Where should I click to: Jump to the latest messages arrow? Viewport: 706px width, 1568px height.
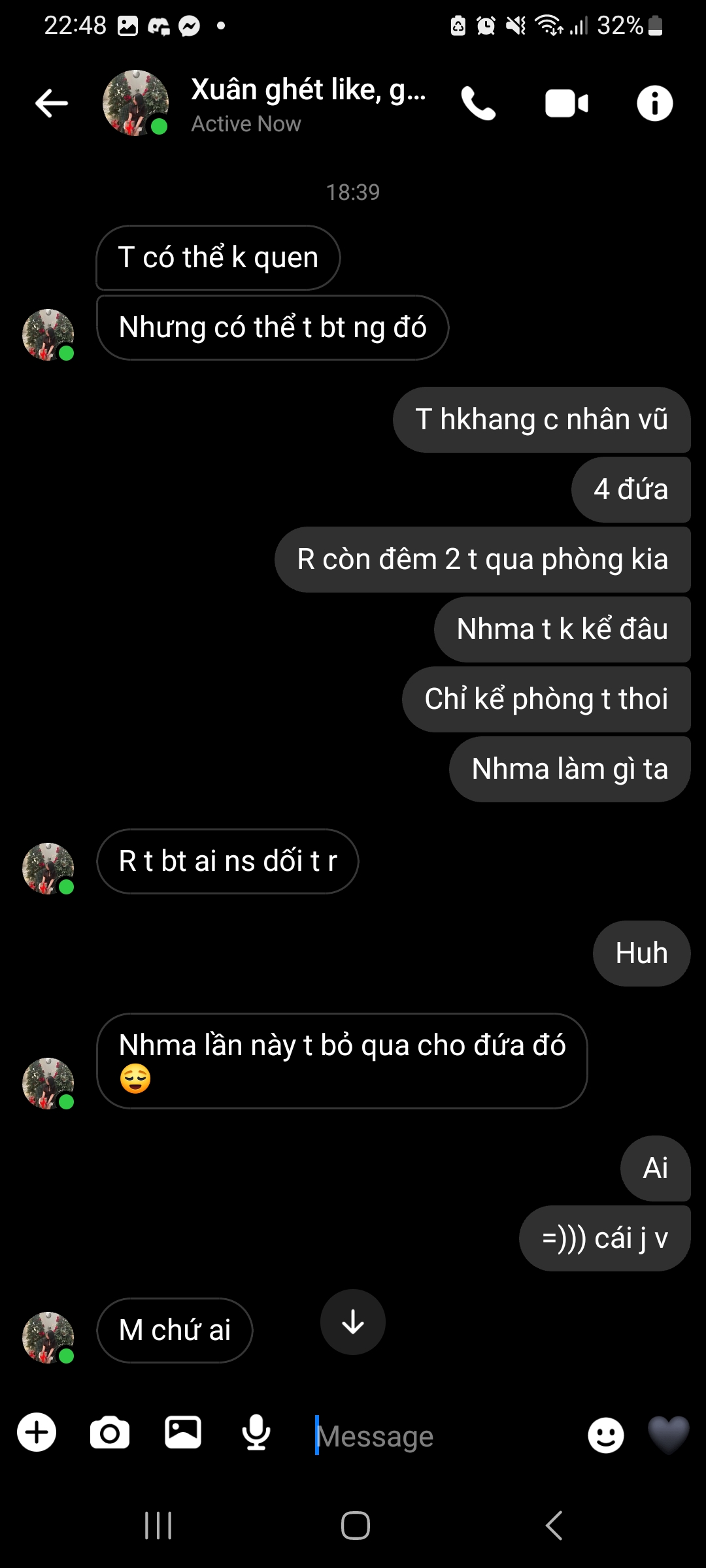click(x=353, y=1322)
